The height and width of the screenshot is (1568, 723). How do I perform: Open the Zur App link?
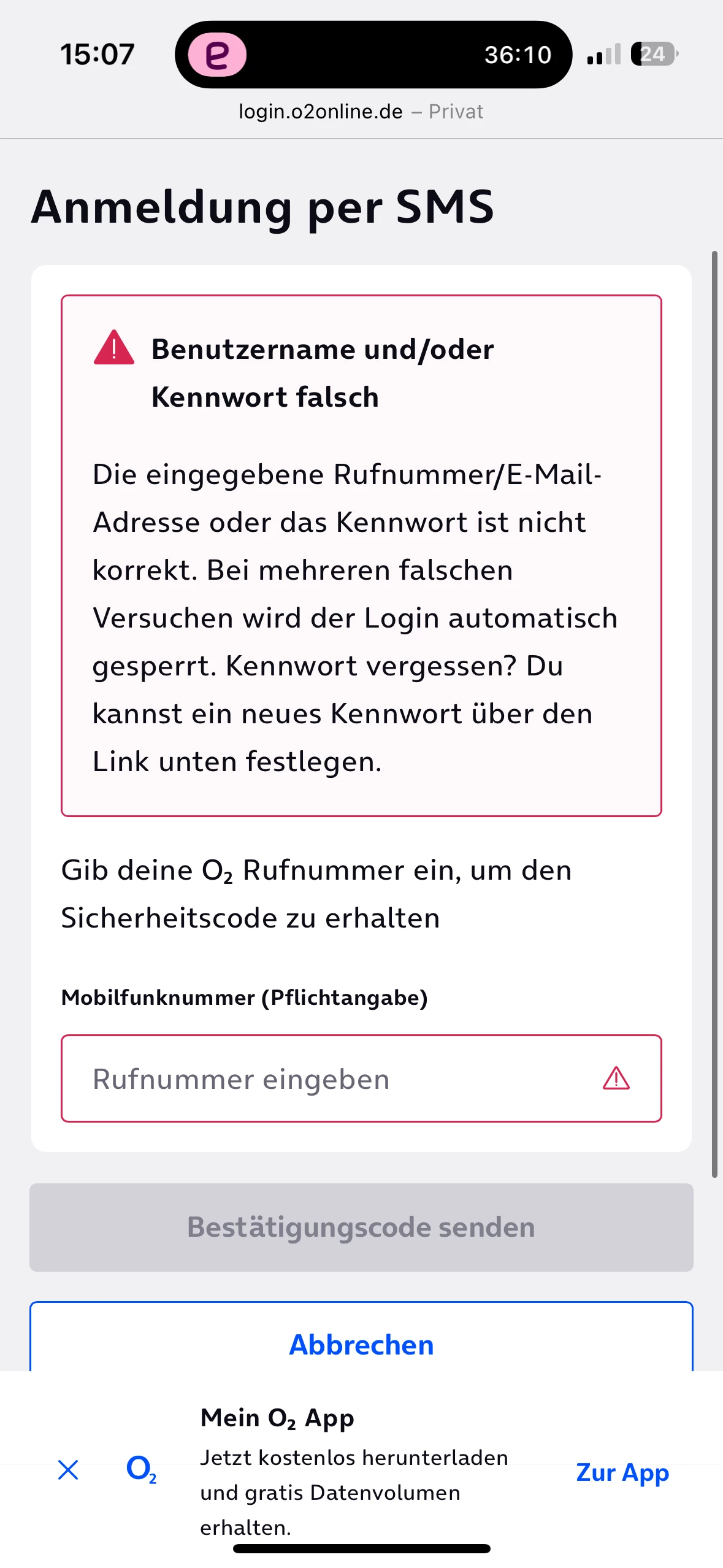tap(622, 1472)
